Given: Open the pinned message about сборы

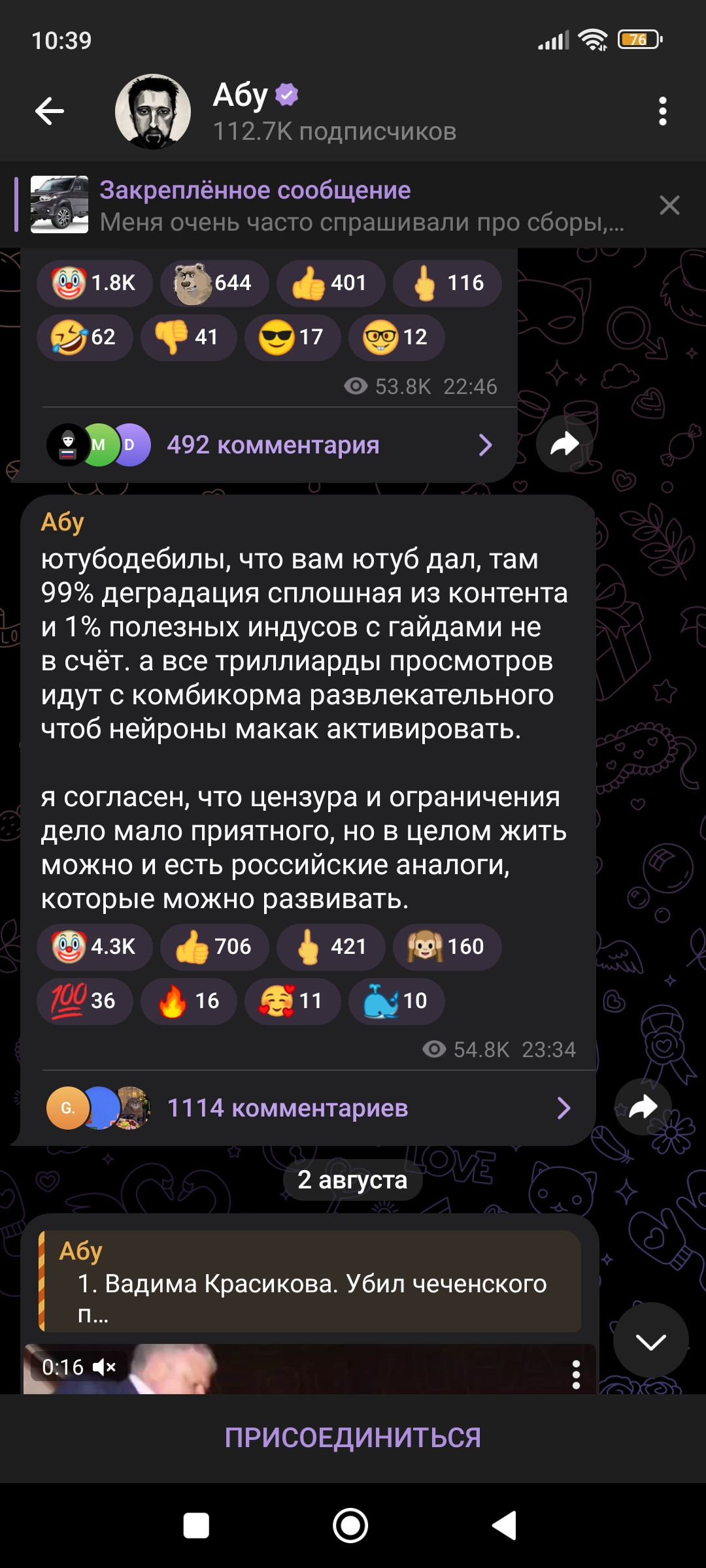Looking at the screenshot, I should coord(327,205).
